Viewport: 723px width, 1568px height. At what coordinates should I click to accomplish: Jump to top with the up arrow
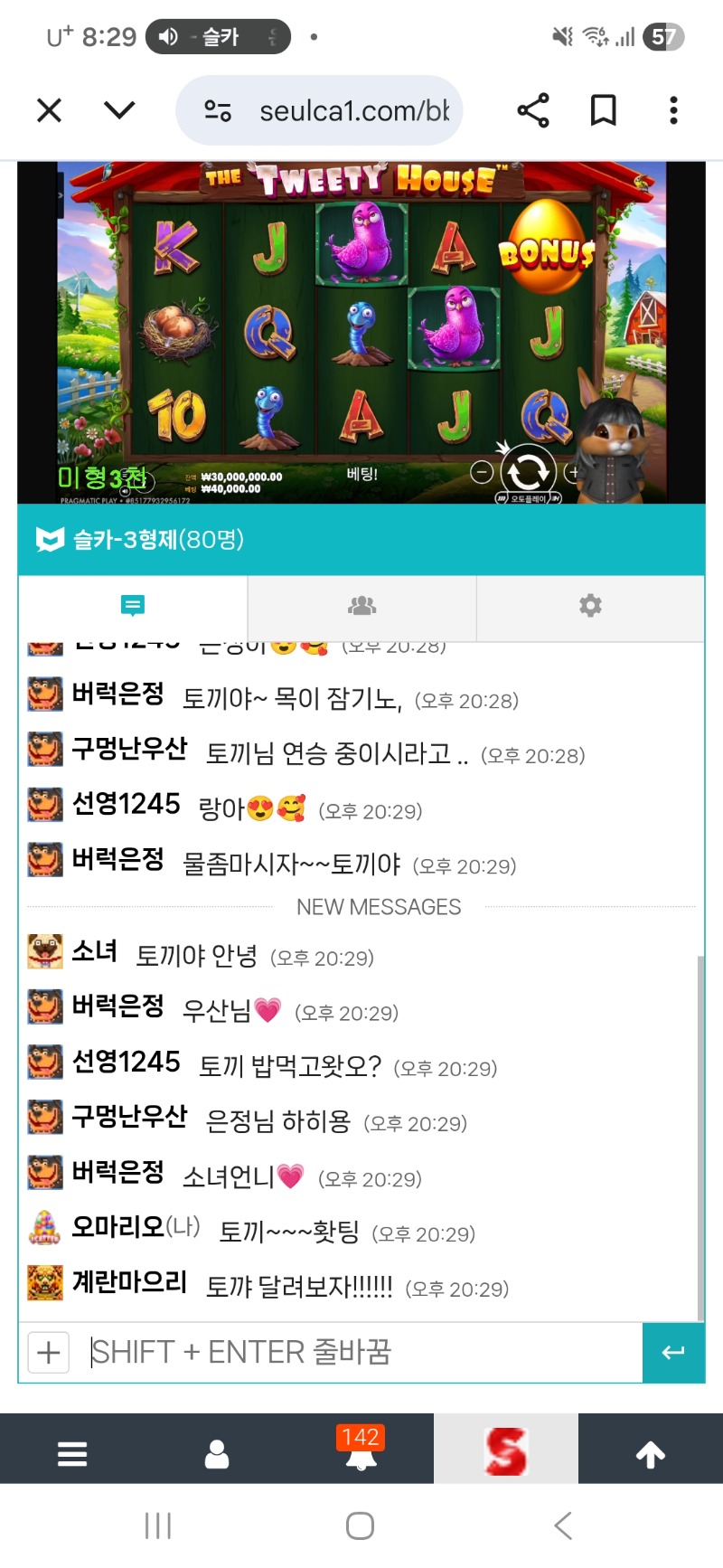point(651,1454)
